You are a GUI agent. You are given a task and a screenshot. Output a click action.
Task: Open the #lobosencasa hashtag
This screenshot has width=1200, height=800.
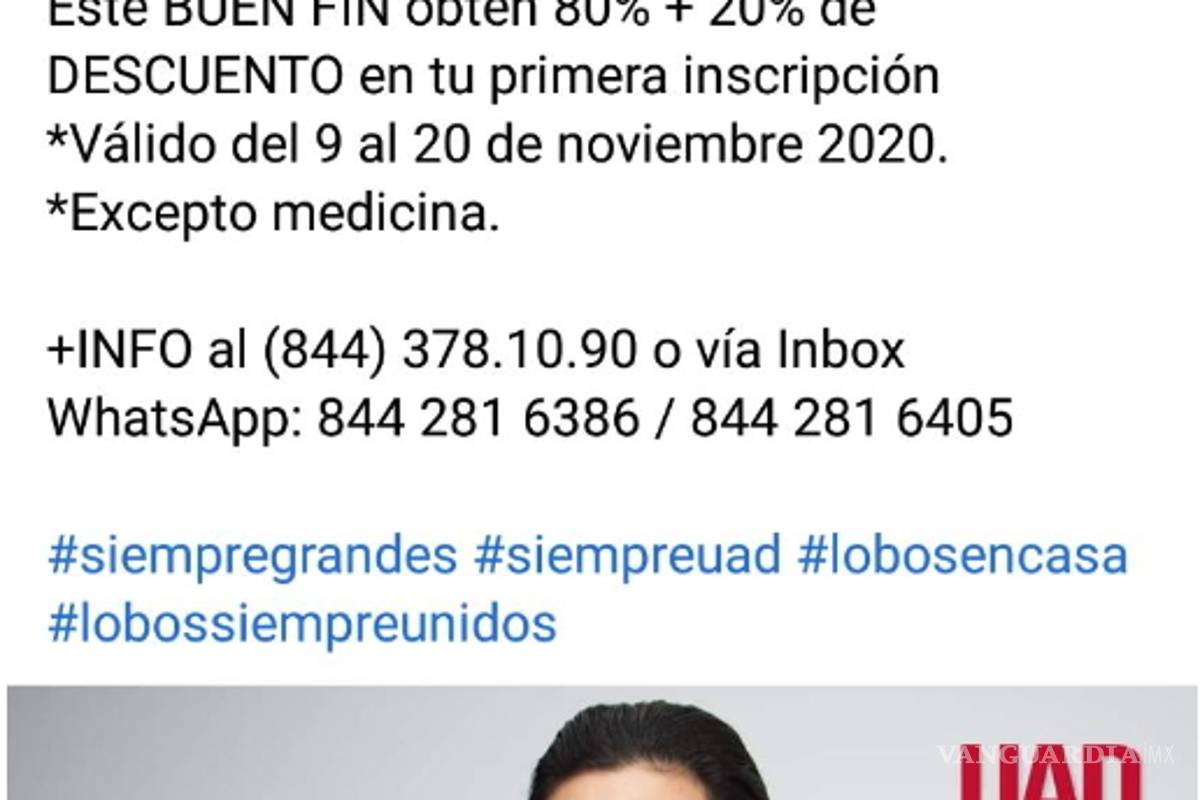(x=962, y=557)
